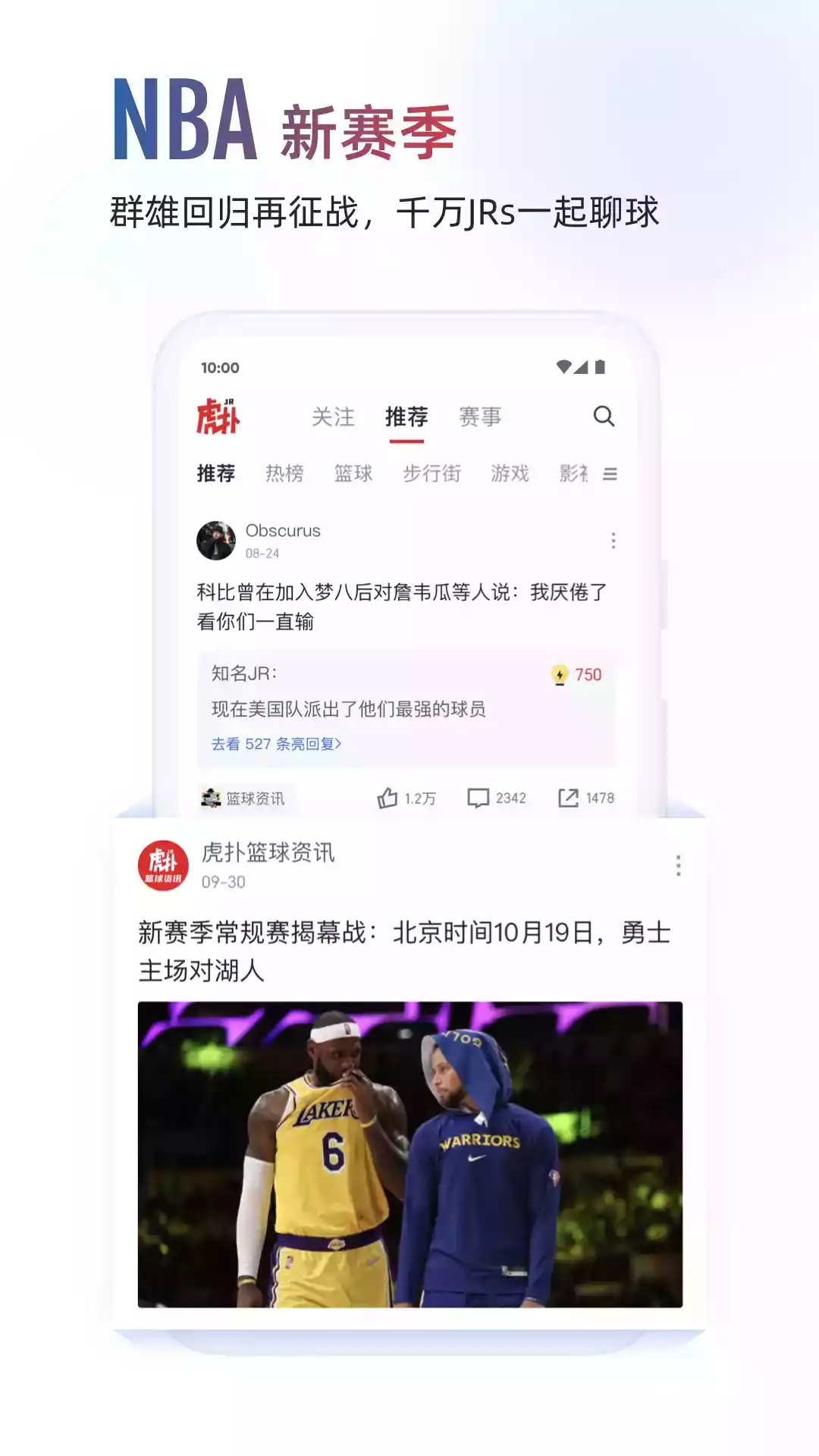Open the three-dot menu on Obscurus post
819x1456 pixels.
click(x=612, y=540)
